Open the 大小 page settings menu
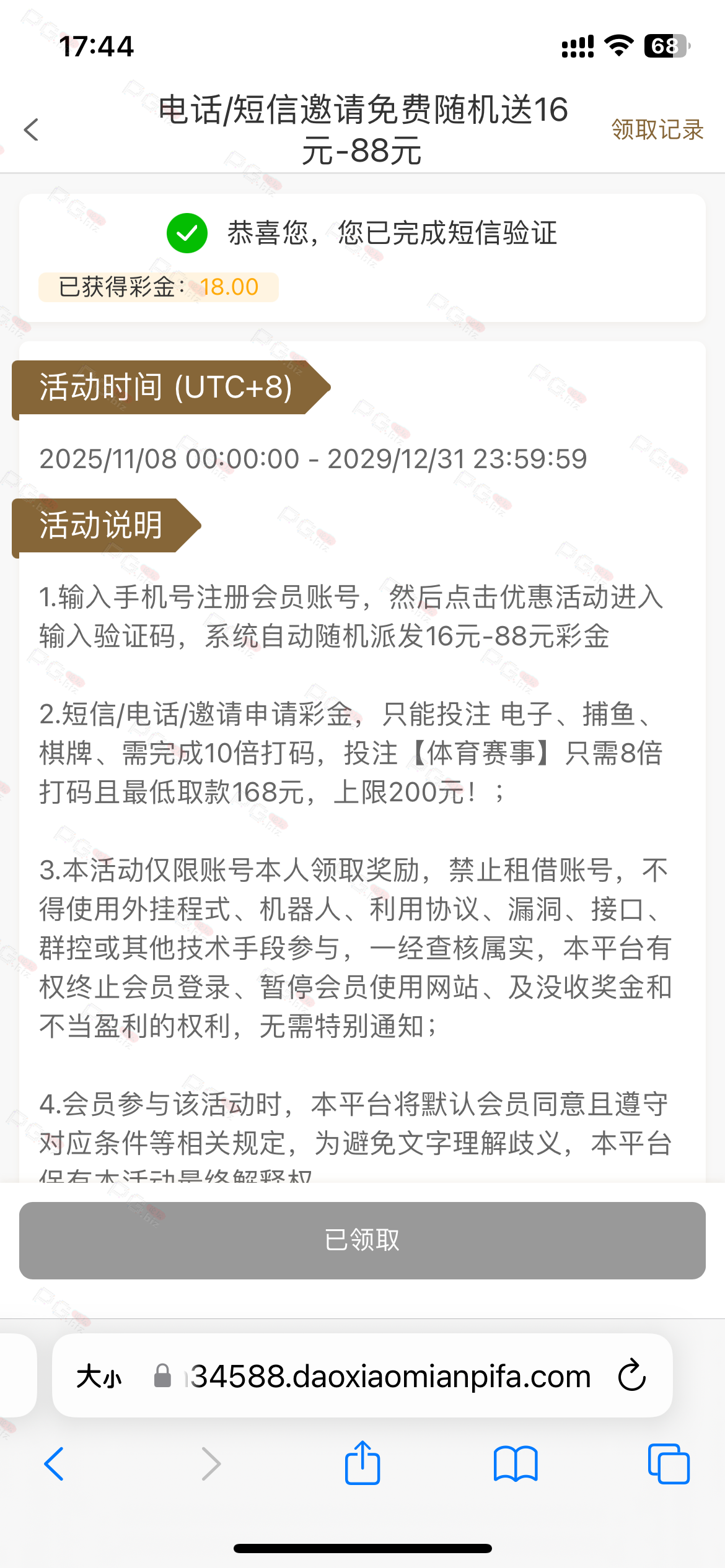This screenshot has width=725, height=1568. [99, 1377]
